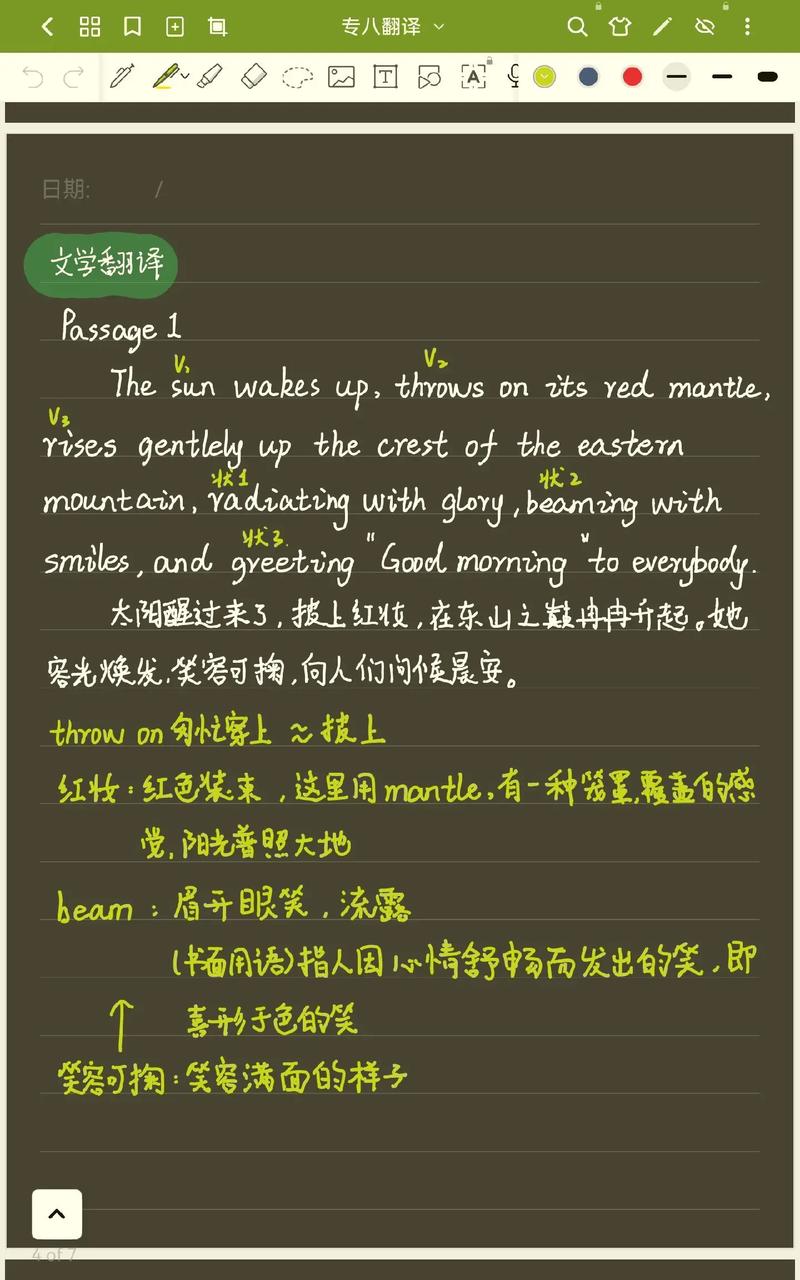The height and width of the screenshot is (1280, 800).
Task: Undo the last stroke
Action: 33,77
